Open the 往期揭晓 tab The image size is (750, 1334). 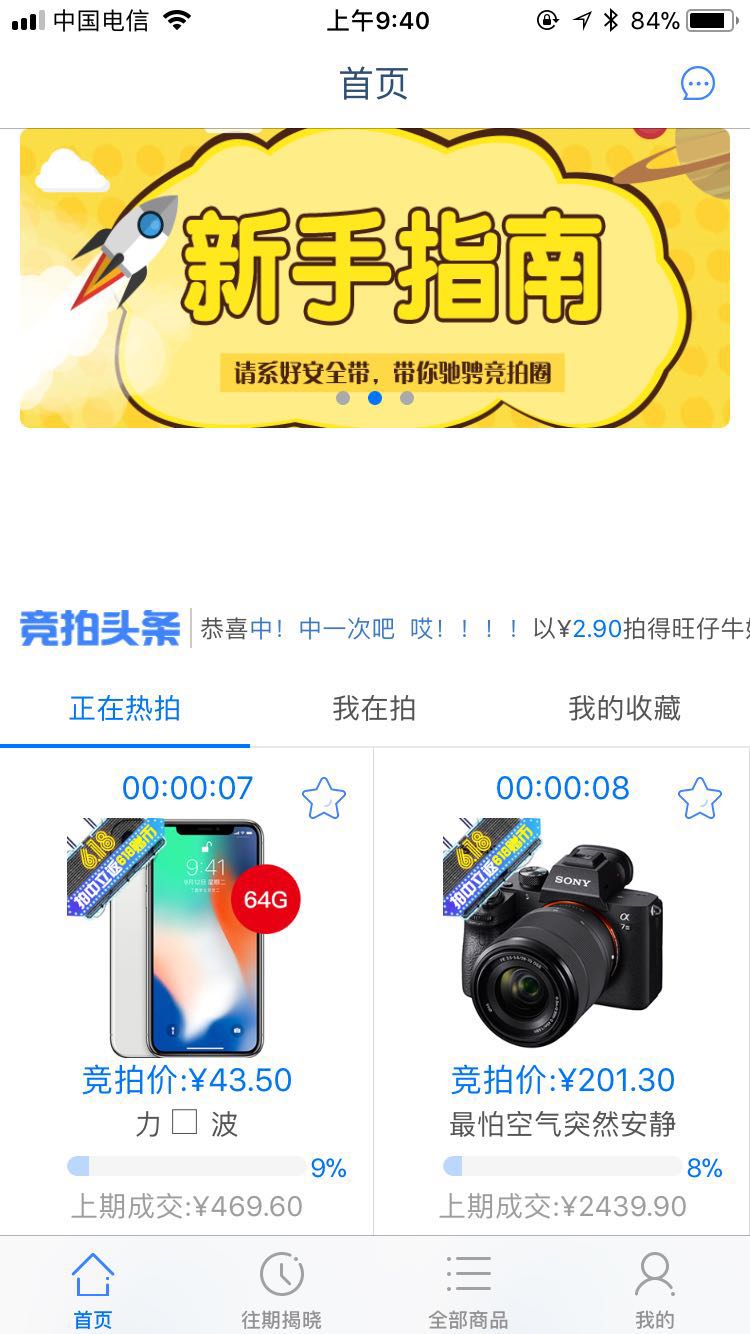point(281,1290)
